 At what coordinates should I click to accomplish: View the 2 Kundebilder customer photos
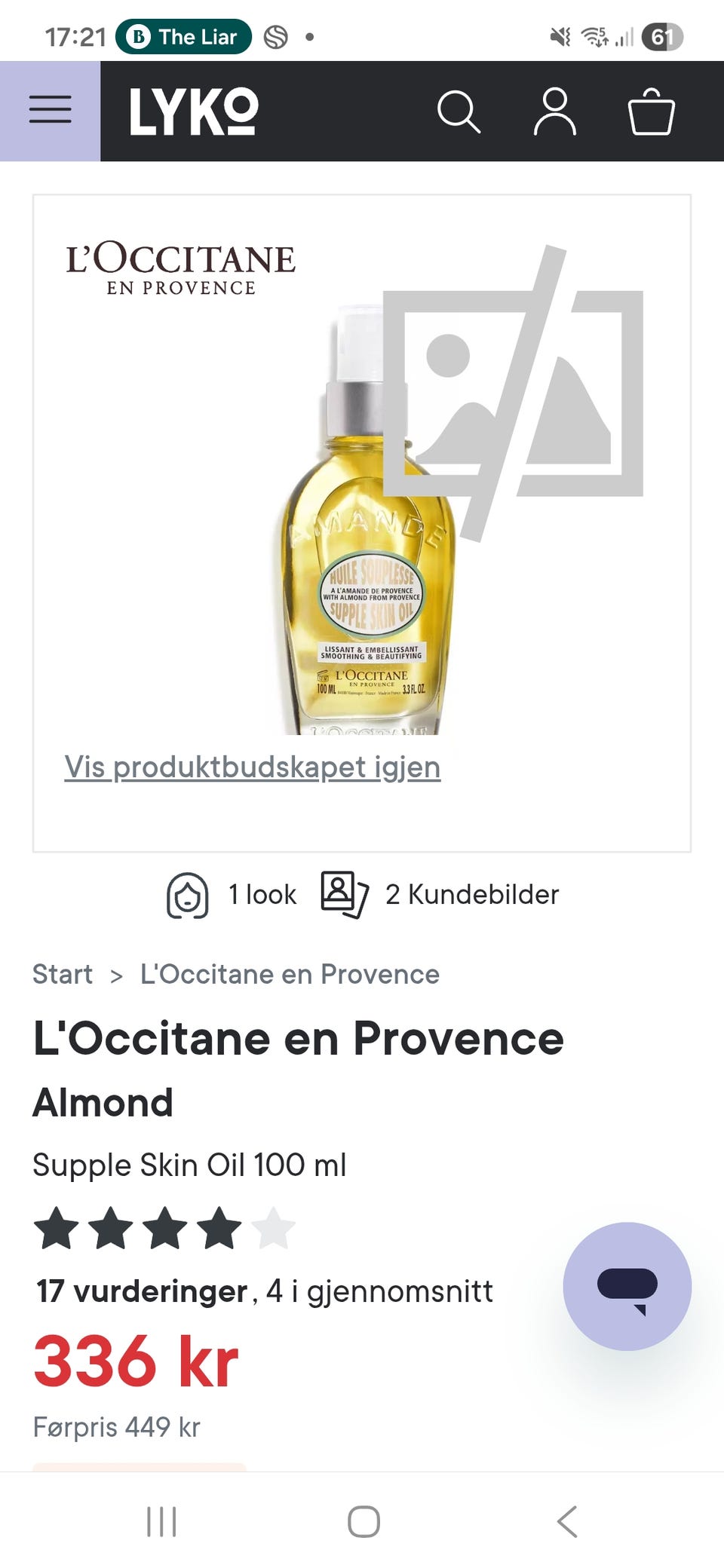[x=440, y=895]
